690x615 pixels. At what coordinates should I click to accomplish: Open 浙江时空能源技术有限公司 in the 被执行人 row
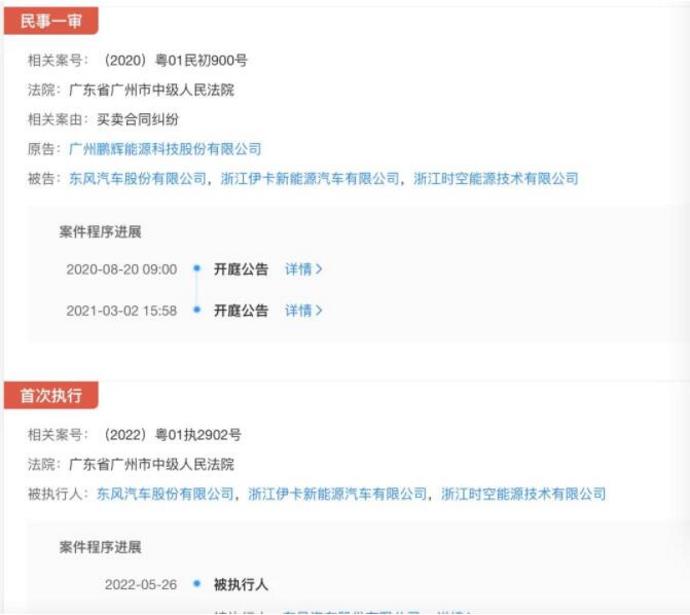point(524,494)
